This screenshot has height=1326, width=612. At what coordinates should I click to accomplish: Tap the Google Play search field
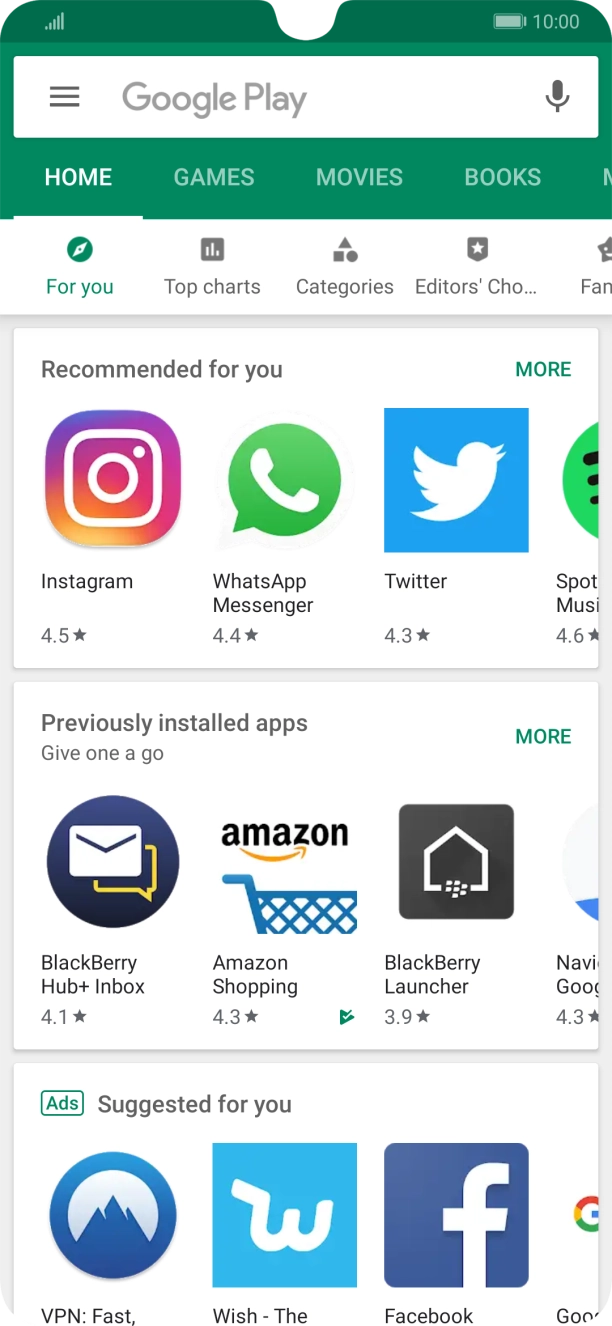300,98
